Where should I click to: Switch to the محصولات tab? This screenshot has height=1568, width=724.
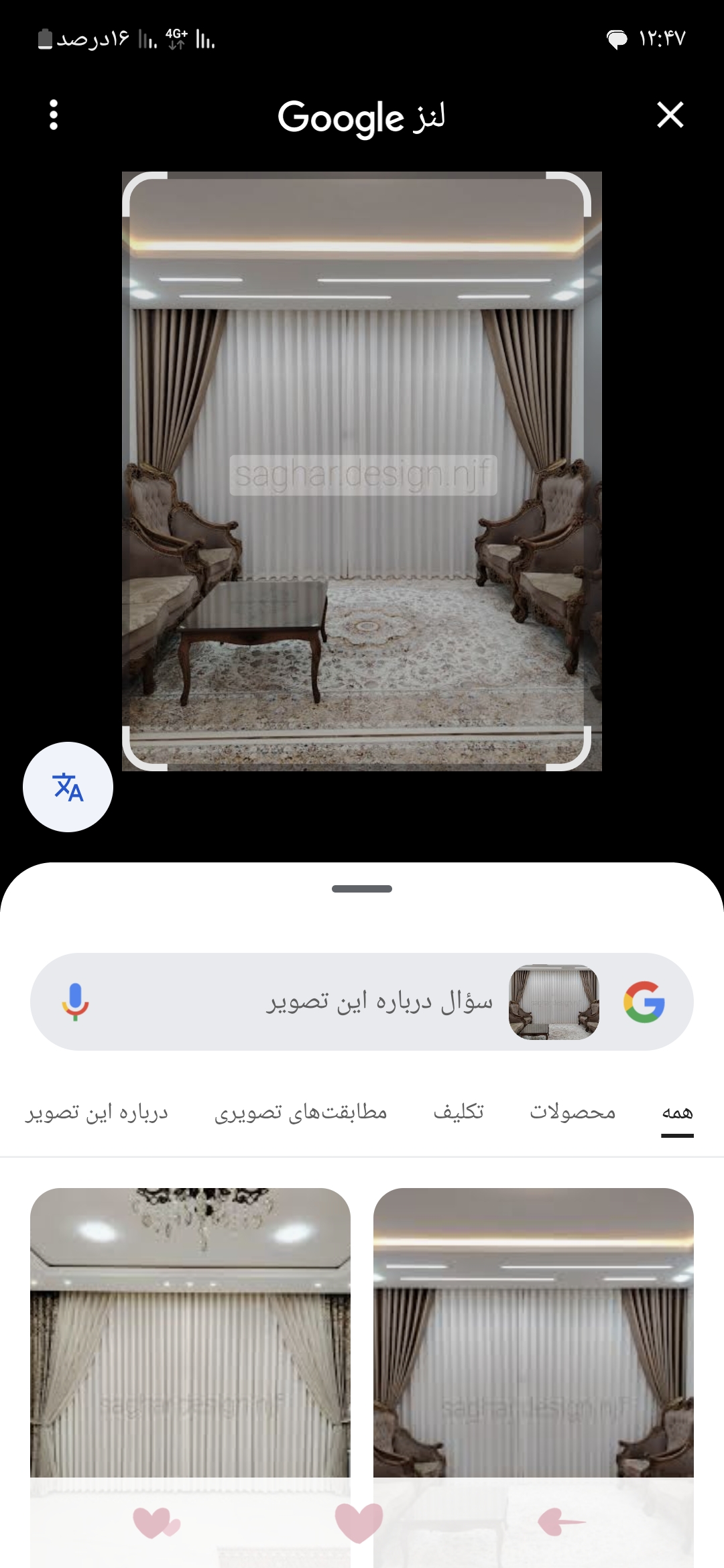pos(572,1112)
